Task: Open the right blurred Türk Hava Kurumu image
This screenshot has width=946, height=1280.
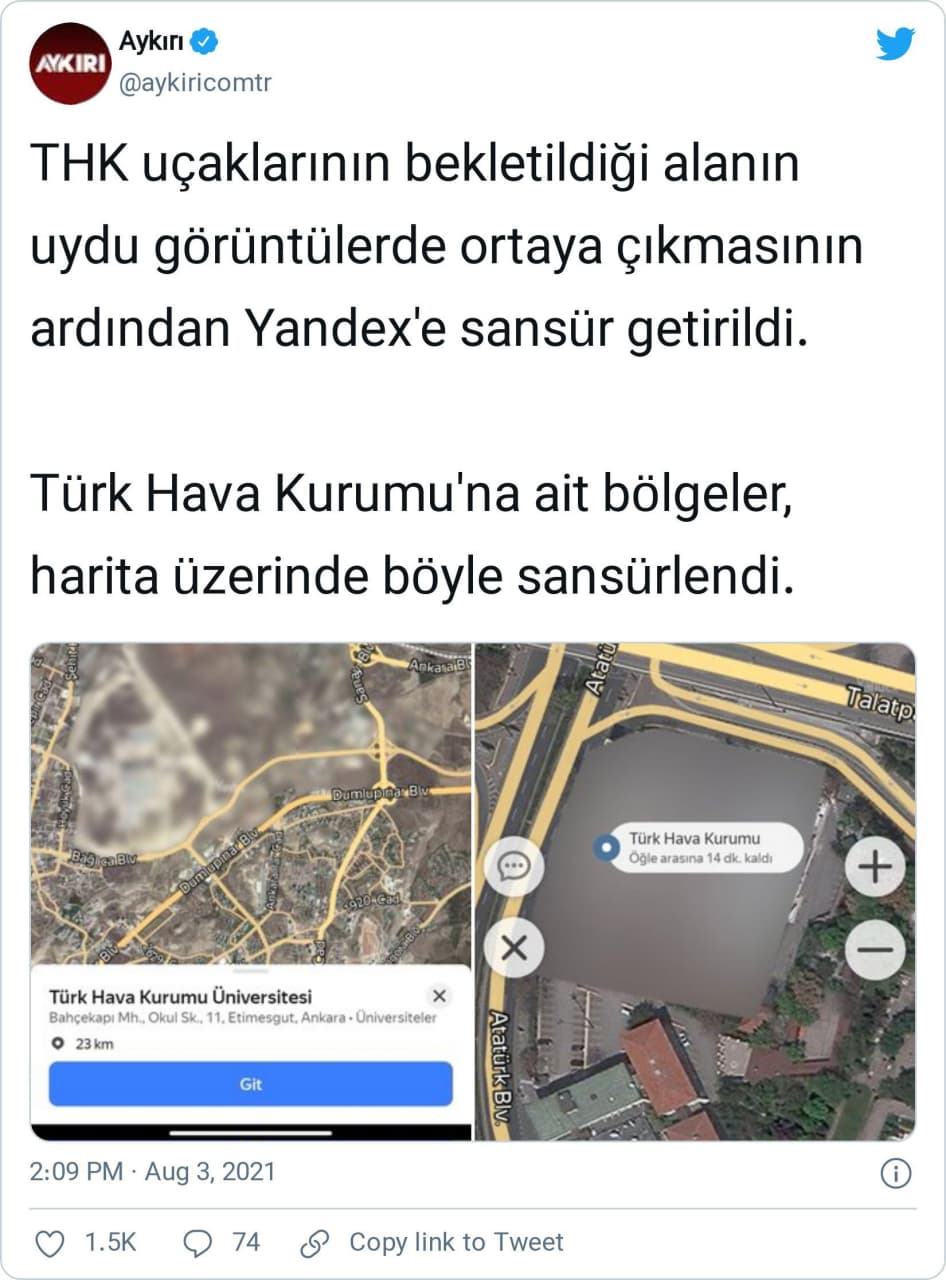Action: [x=695, y=892]
